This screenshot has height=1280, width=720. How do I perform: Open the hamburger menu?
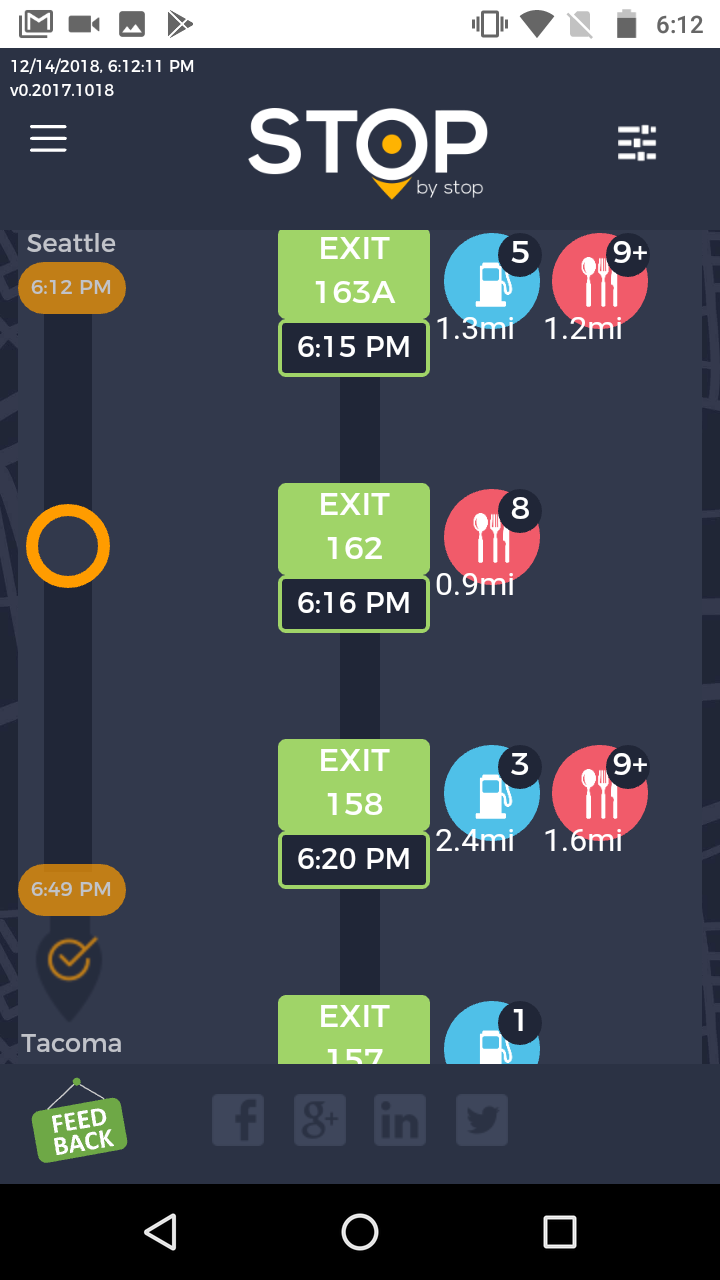click(48, 139)
